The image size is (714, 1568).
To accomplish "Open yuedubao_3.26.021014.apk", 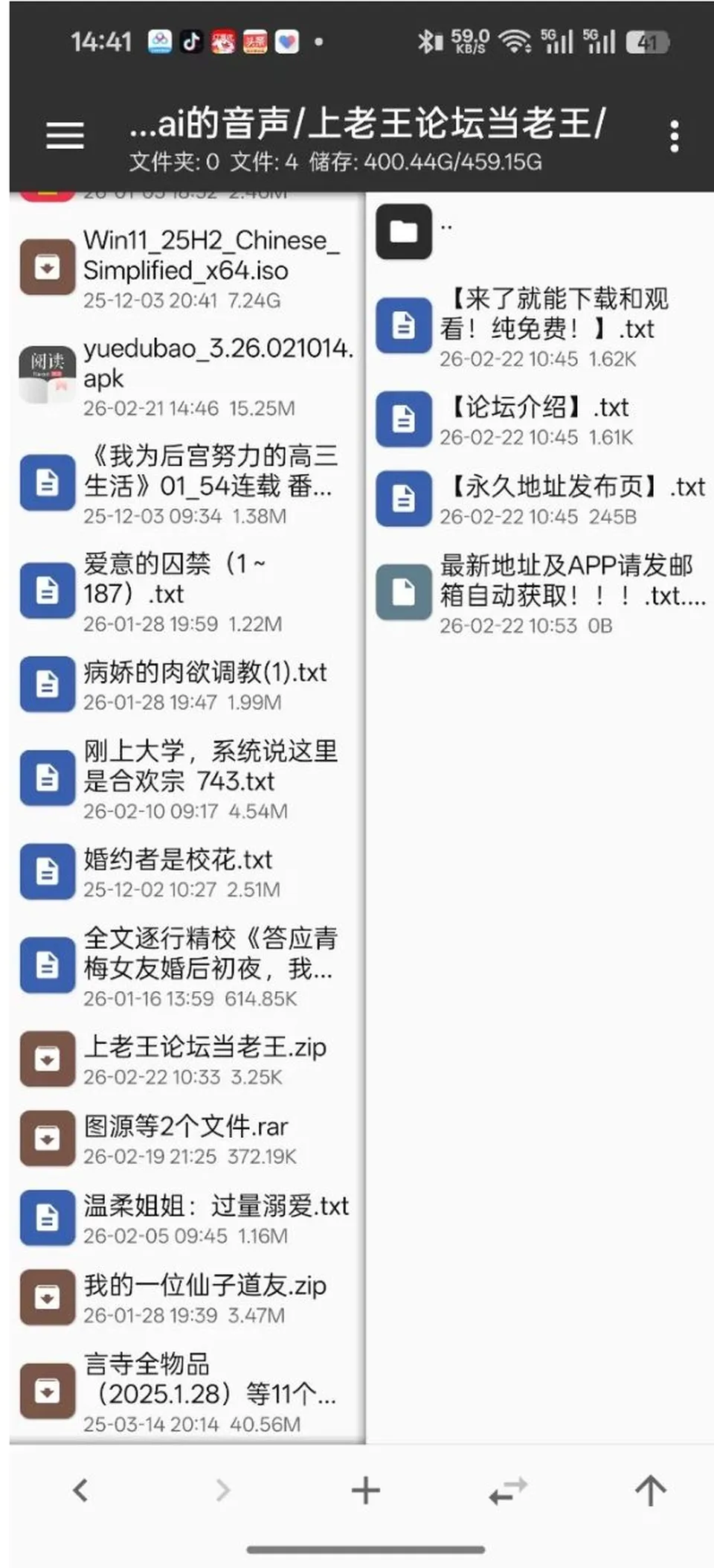I will tap(187, 377).
